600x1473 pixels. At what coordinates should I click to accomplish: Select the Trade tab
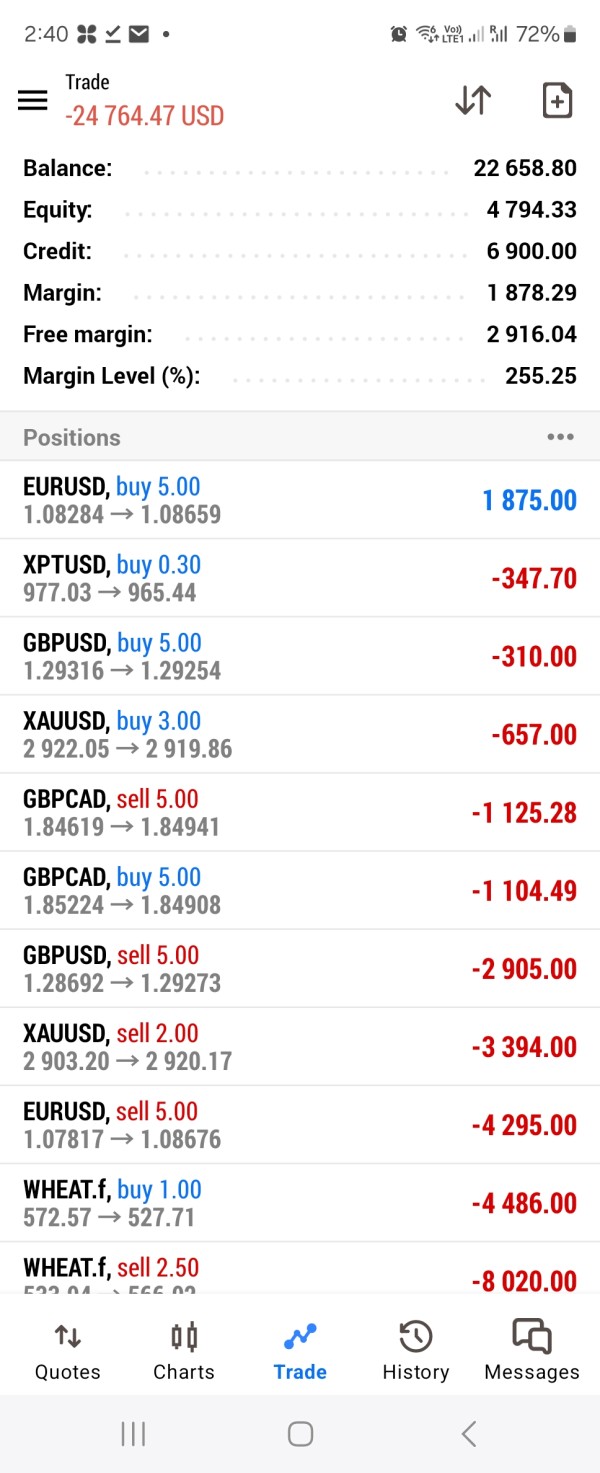click(300, 1350)
